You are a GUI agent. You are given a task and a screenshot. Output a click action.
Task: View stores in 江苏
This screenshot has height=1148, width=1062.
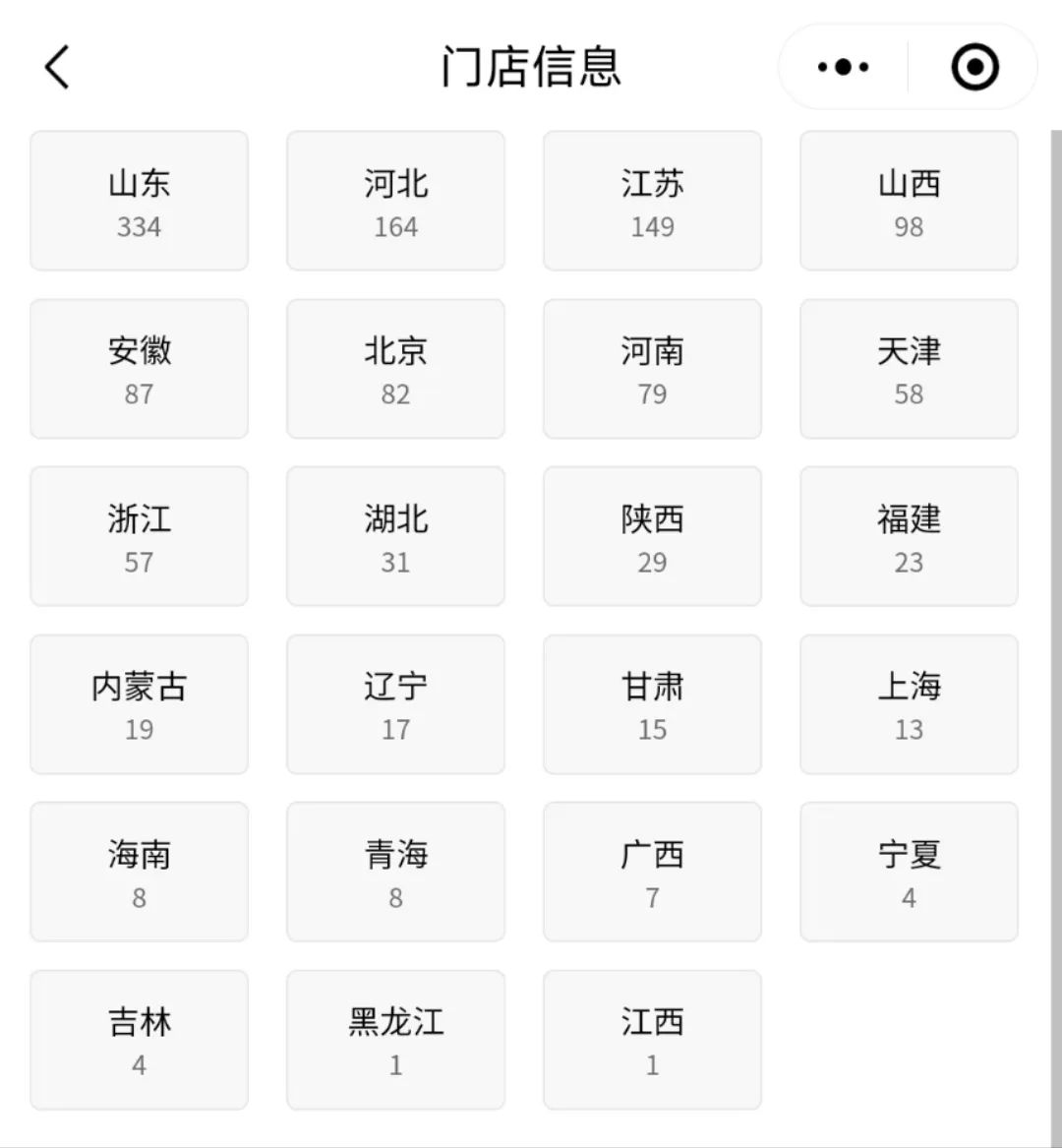point(652,201)
